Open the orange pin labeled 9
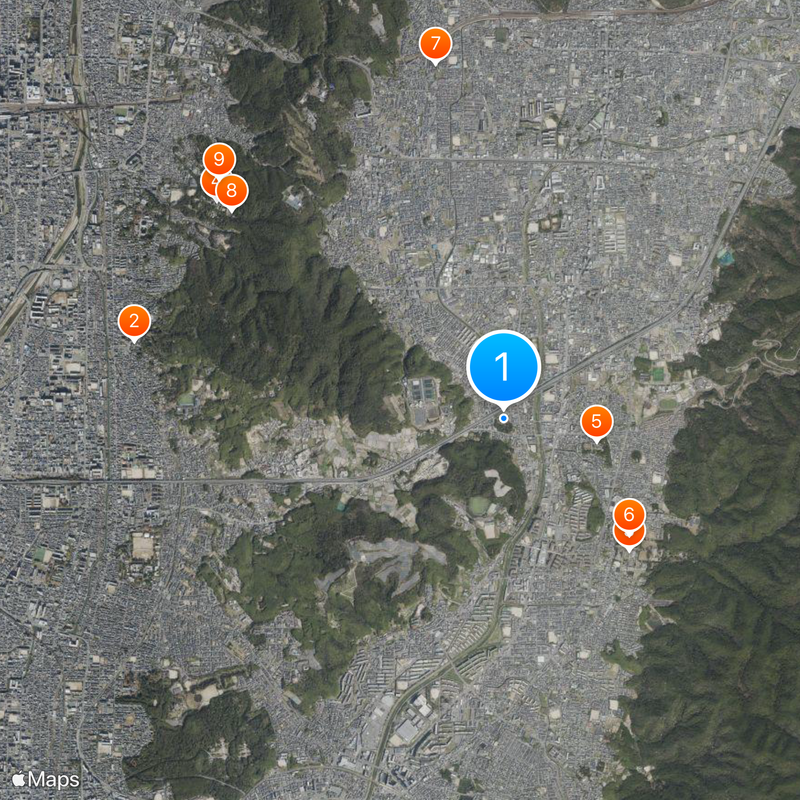 [218, 159]
